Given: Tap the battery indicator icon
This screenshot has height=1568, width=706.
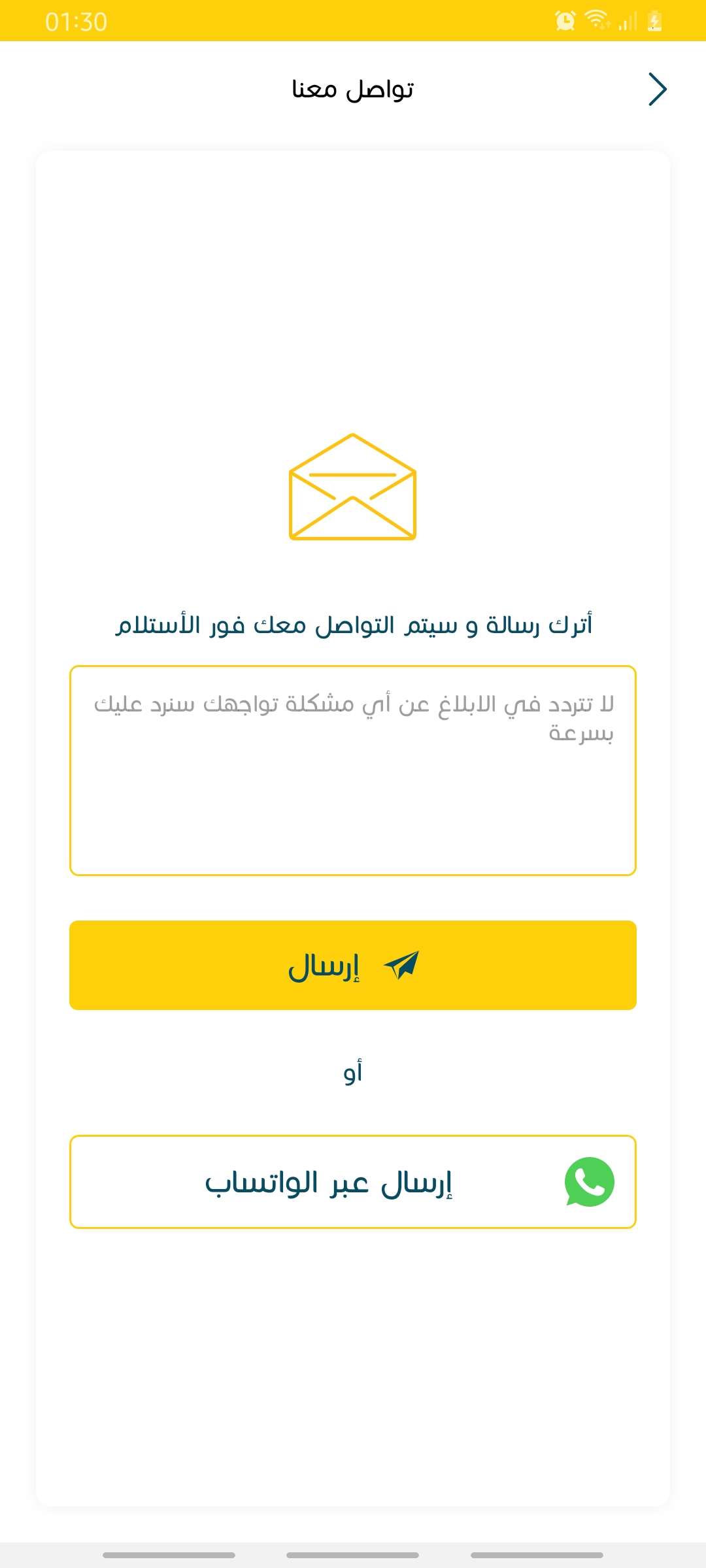Looking at the screenshot, I should (x=654, y=22).
